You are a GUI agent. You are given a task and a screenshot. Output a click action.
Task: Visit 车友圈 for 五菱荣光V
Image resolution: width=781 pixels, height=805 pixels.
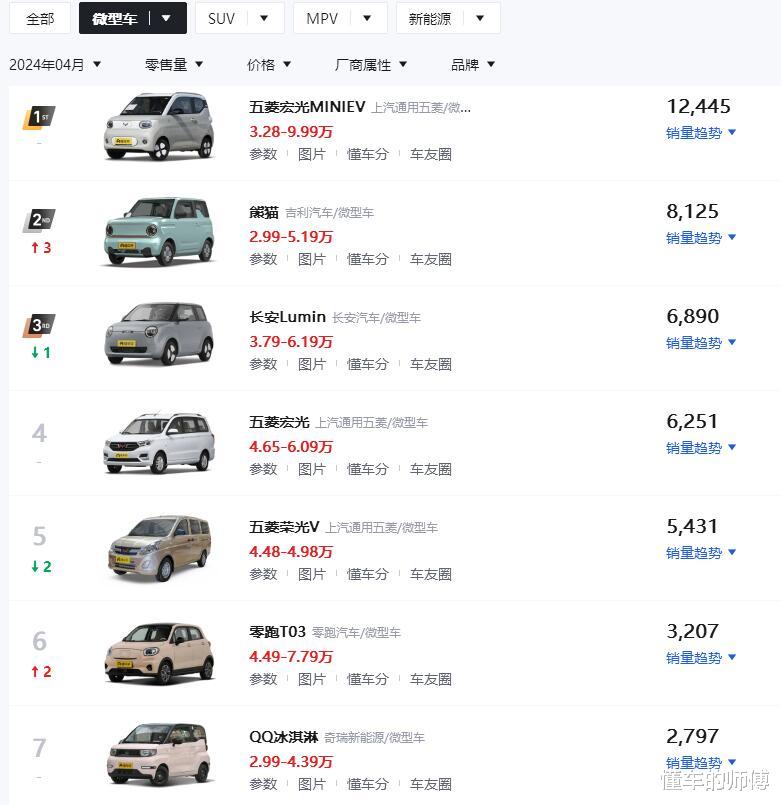click(x=430, y=574)
